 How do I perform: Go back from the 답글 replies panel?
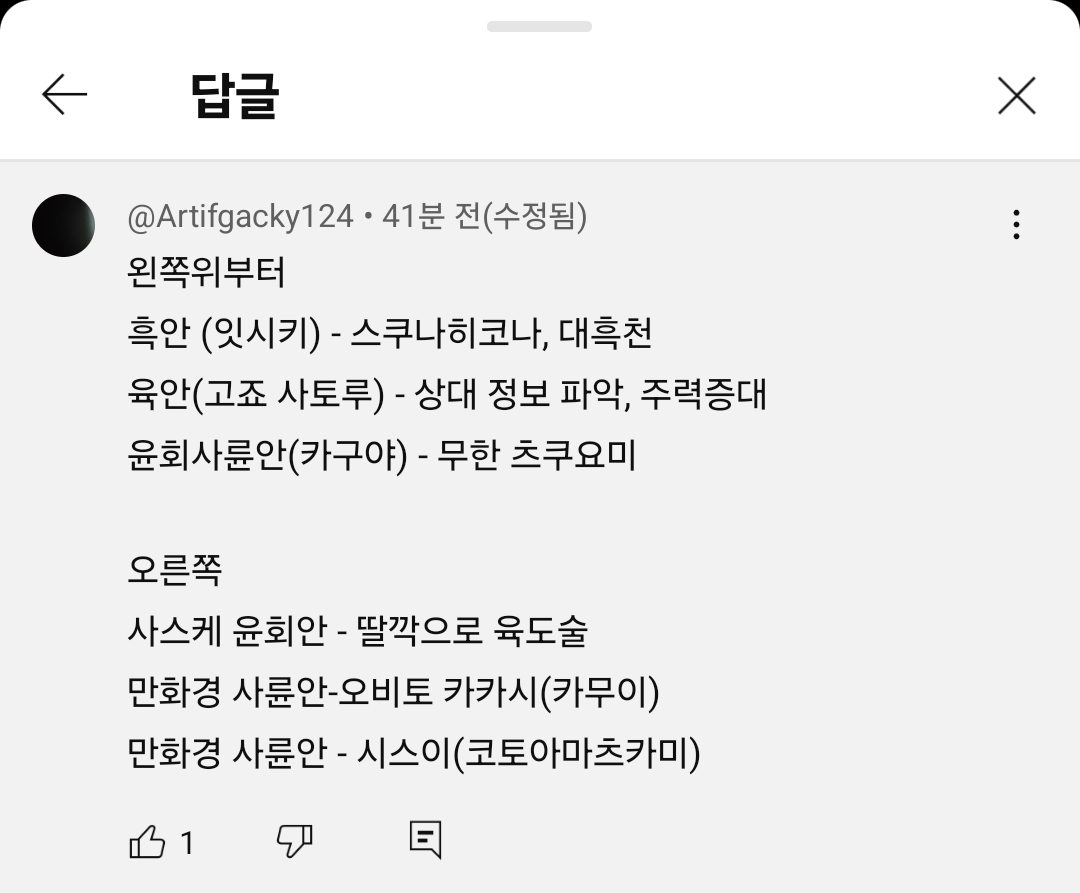[65, 96]
